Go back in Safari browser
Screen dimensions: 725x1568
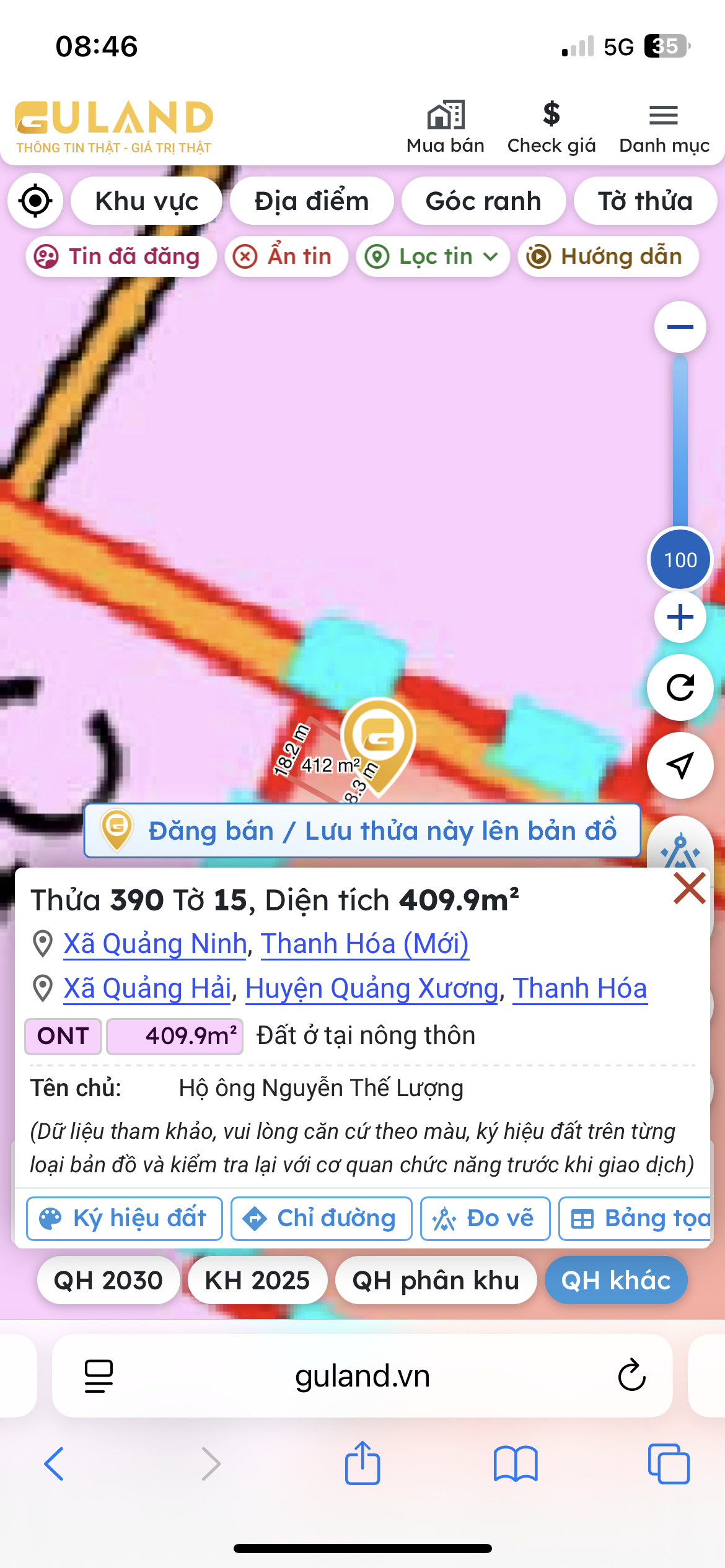click(54, 1464)
